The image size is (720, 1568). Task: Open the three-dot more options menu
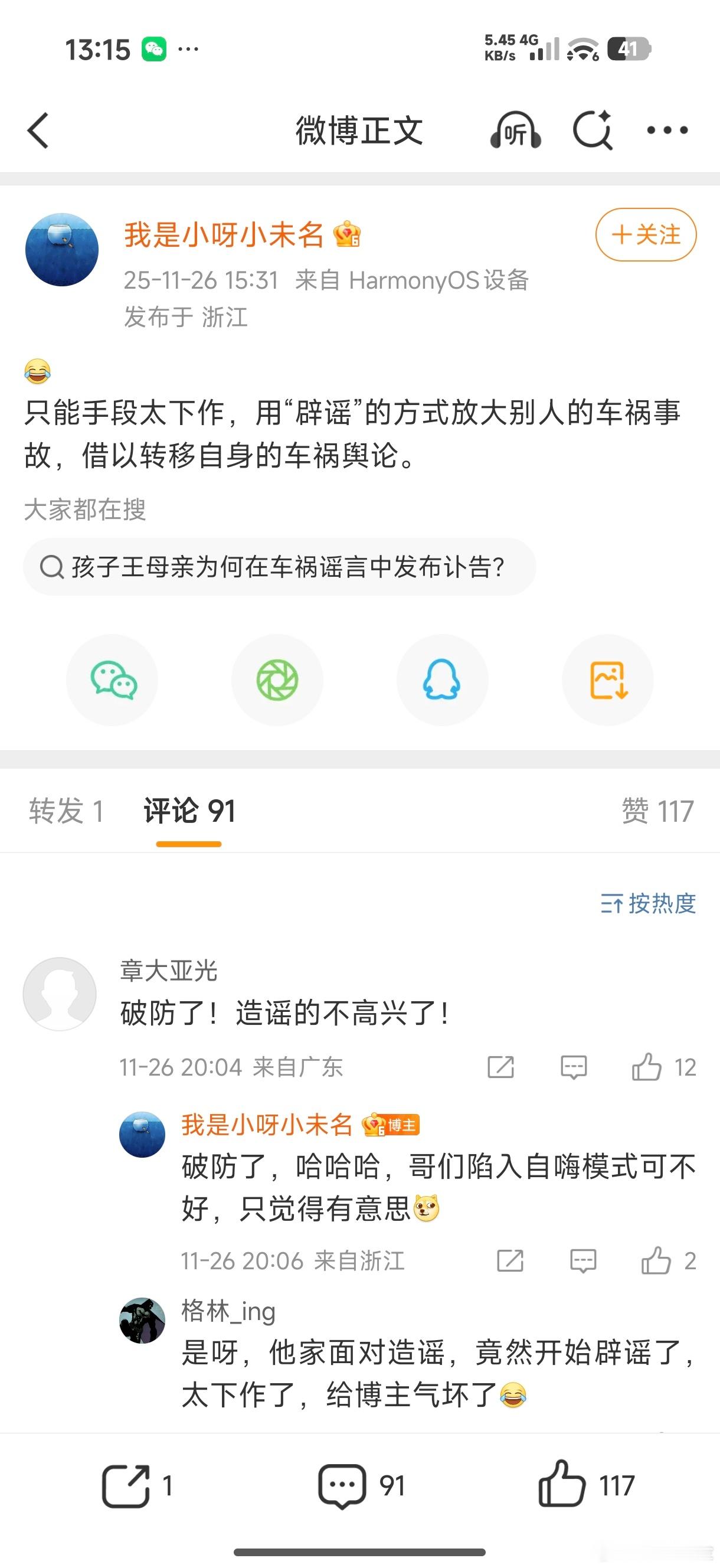point(667,131)
